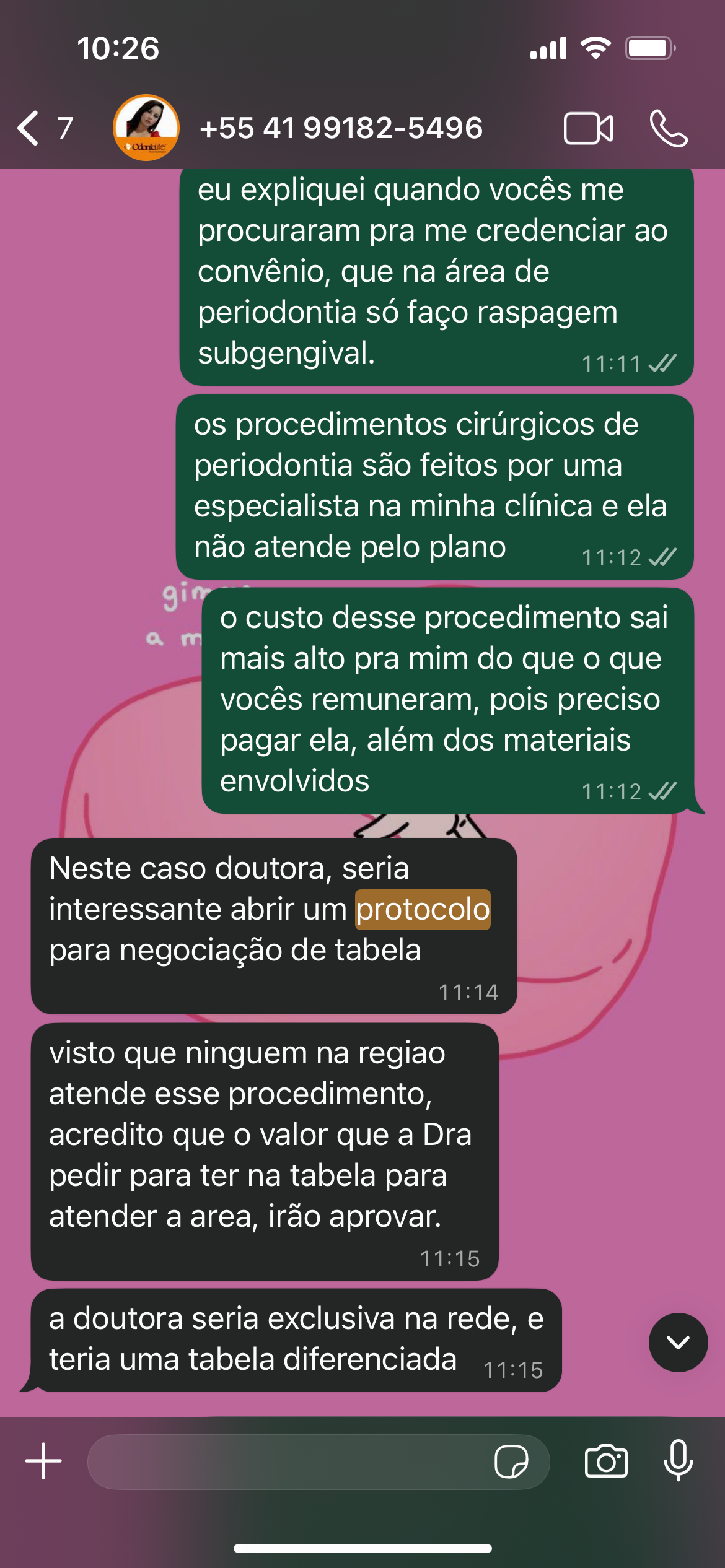
Task: Jump to latest messages with down arrow
Action: click(678, 1342)
